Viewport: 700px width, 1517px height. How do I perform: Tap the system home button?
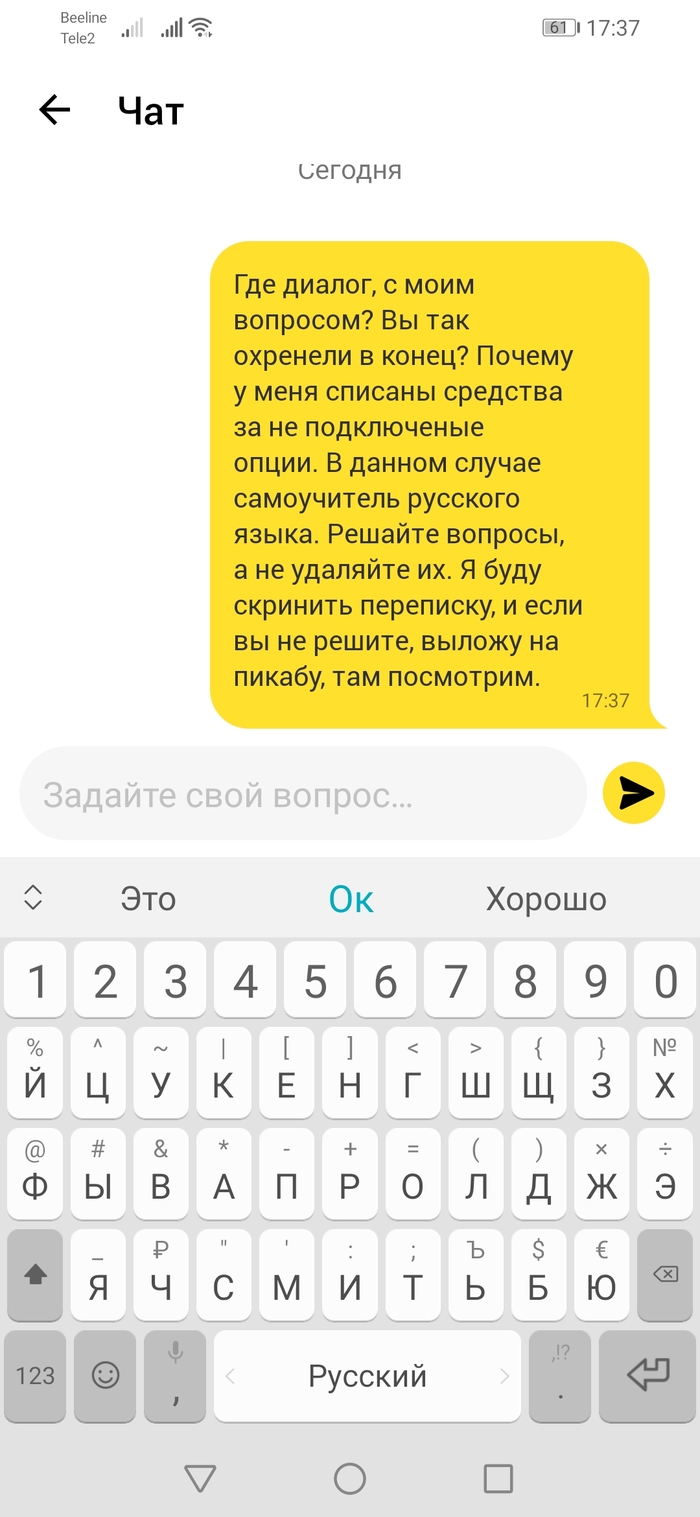click(x=350, y=1478)
